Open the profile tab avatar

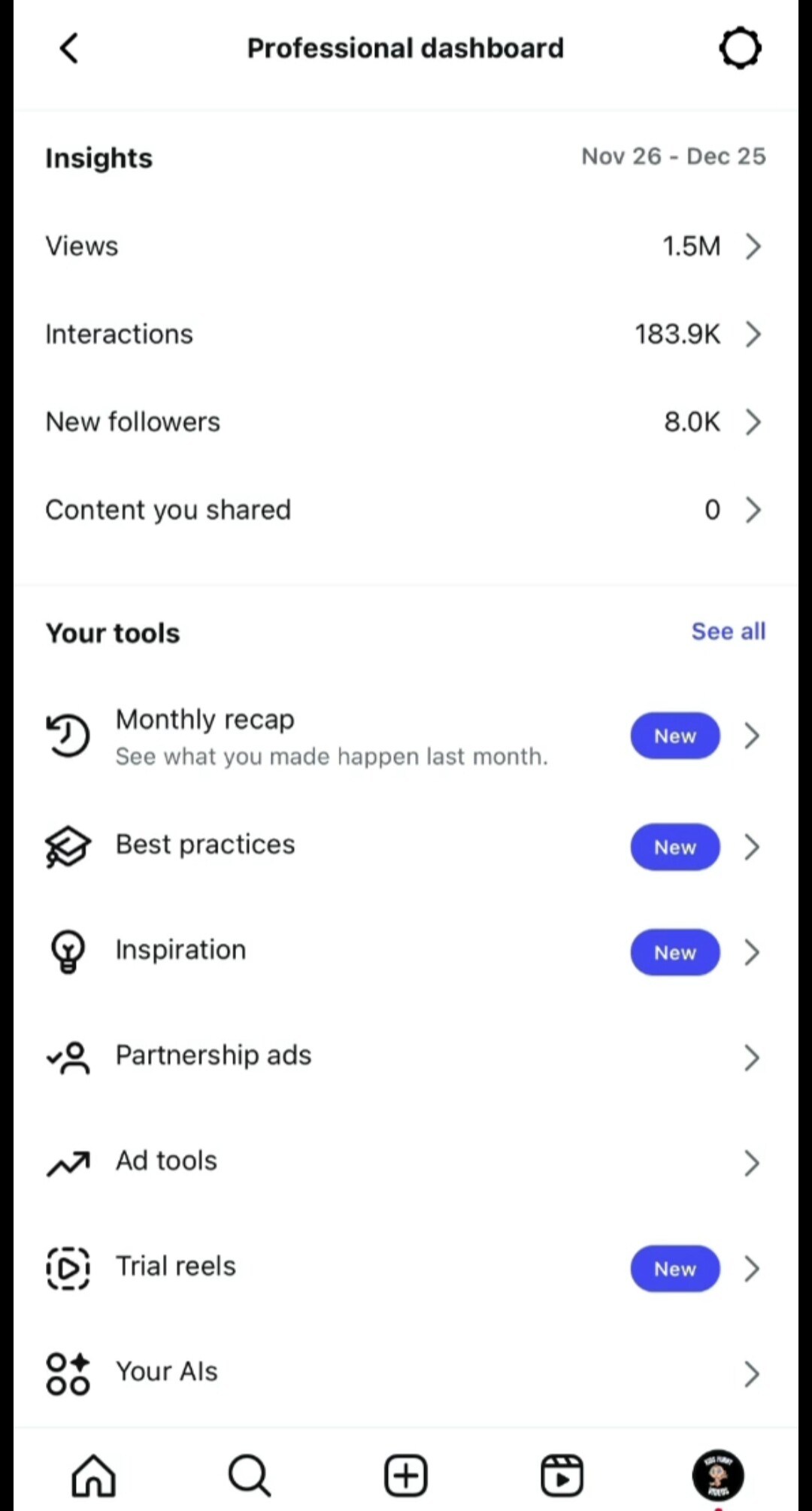pos(718,1475)
